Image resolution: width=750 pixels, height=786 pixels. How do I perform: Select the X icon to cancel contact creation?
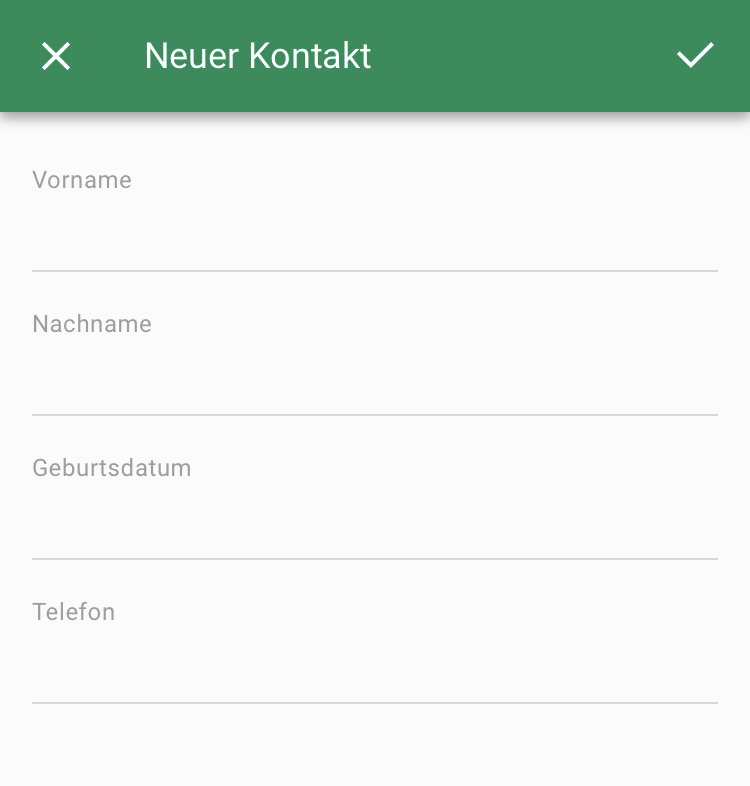(x=55, y=56)
